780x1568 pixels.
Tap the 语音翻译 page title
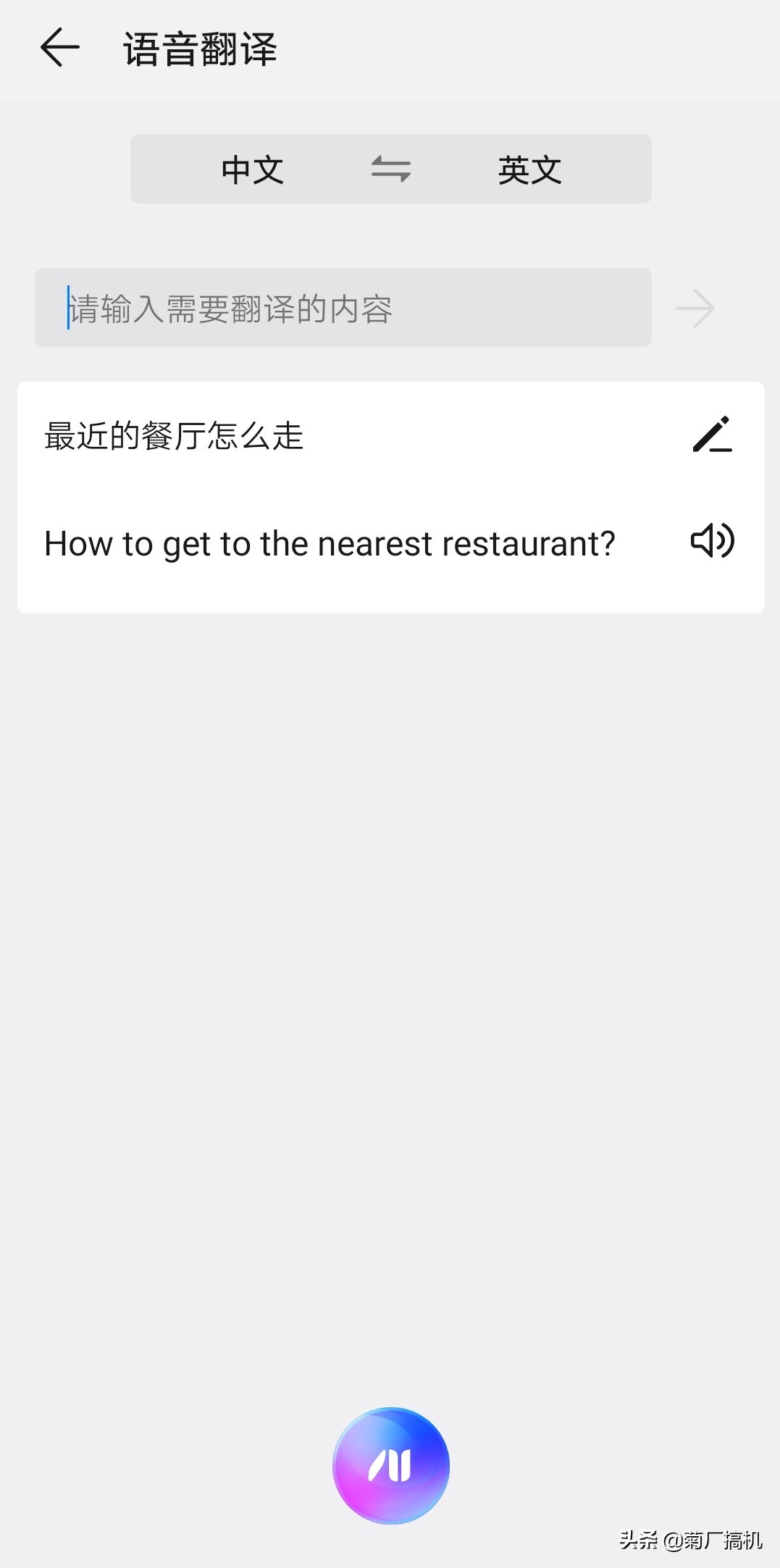[200, 49]
